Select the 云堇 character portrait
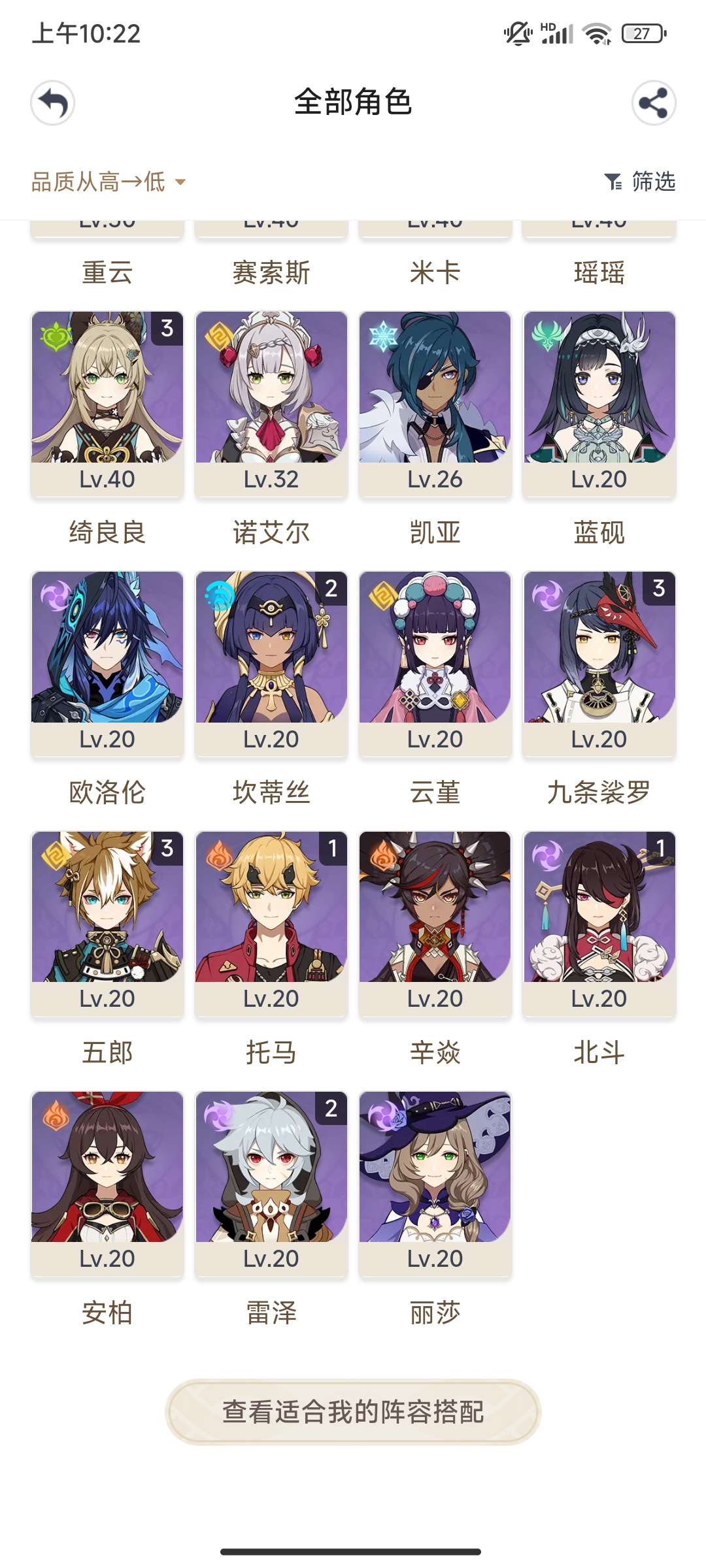The height and width of the screenshot is (1568, 706). (x=435, y=653)
